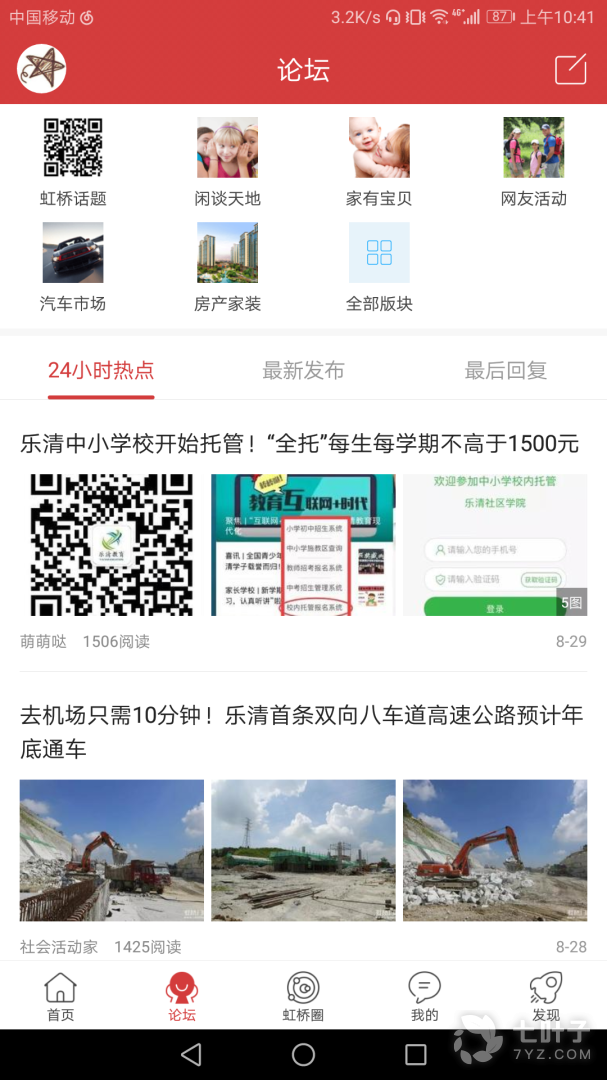
Task: Select the 论坛 bottom tab
Action: [182, 996]
